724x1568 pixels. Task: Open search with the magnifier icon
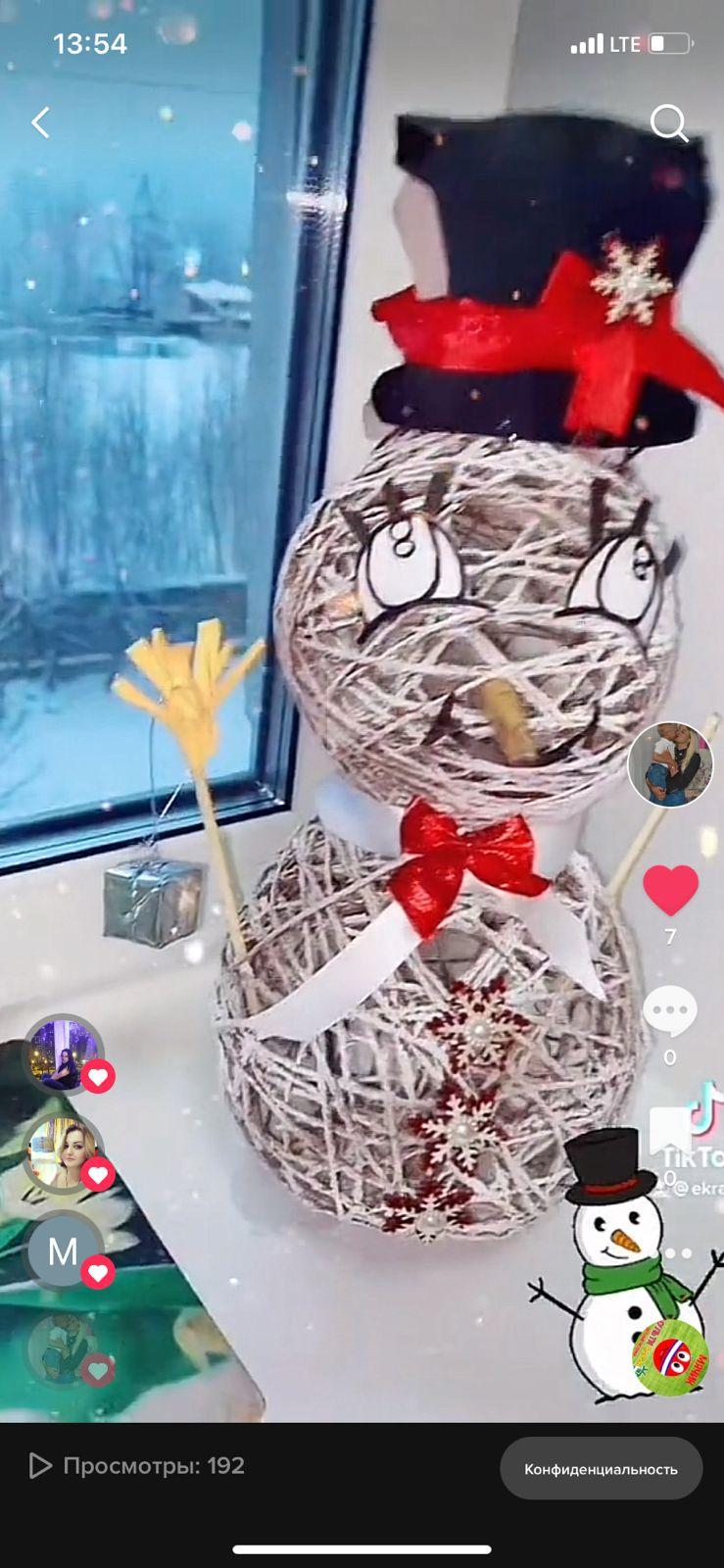669,123
